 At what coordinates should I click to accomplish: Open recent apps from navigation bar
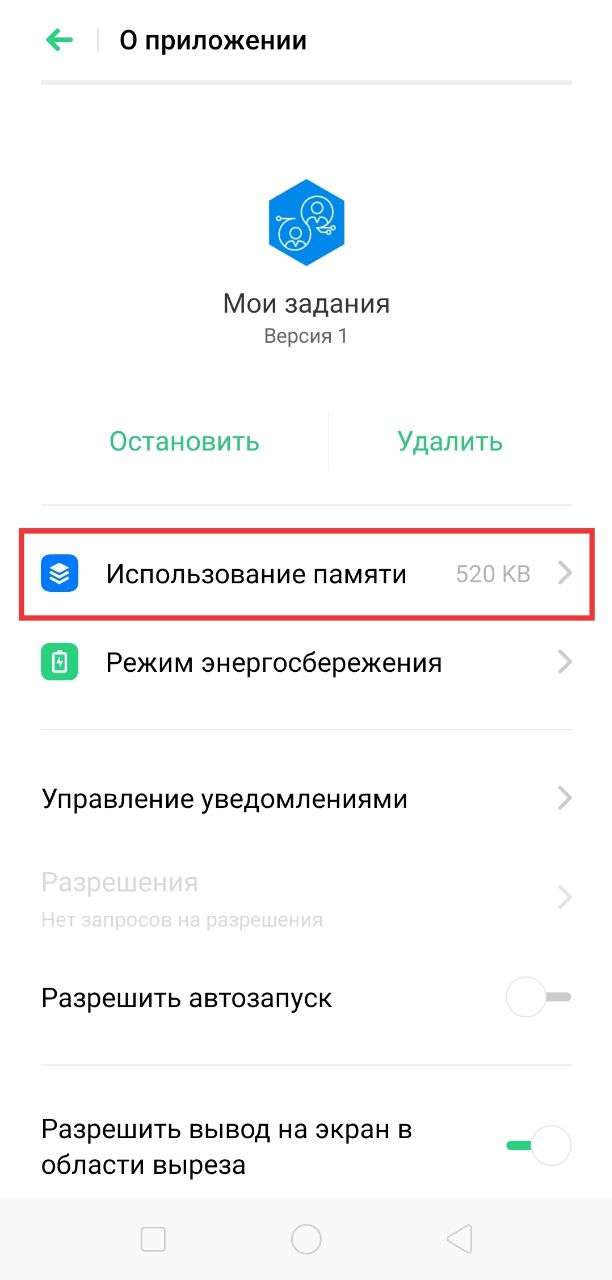pos(153,1240)
